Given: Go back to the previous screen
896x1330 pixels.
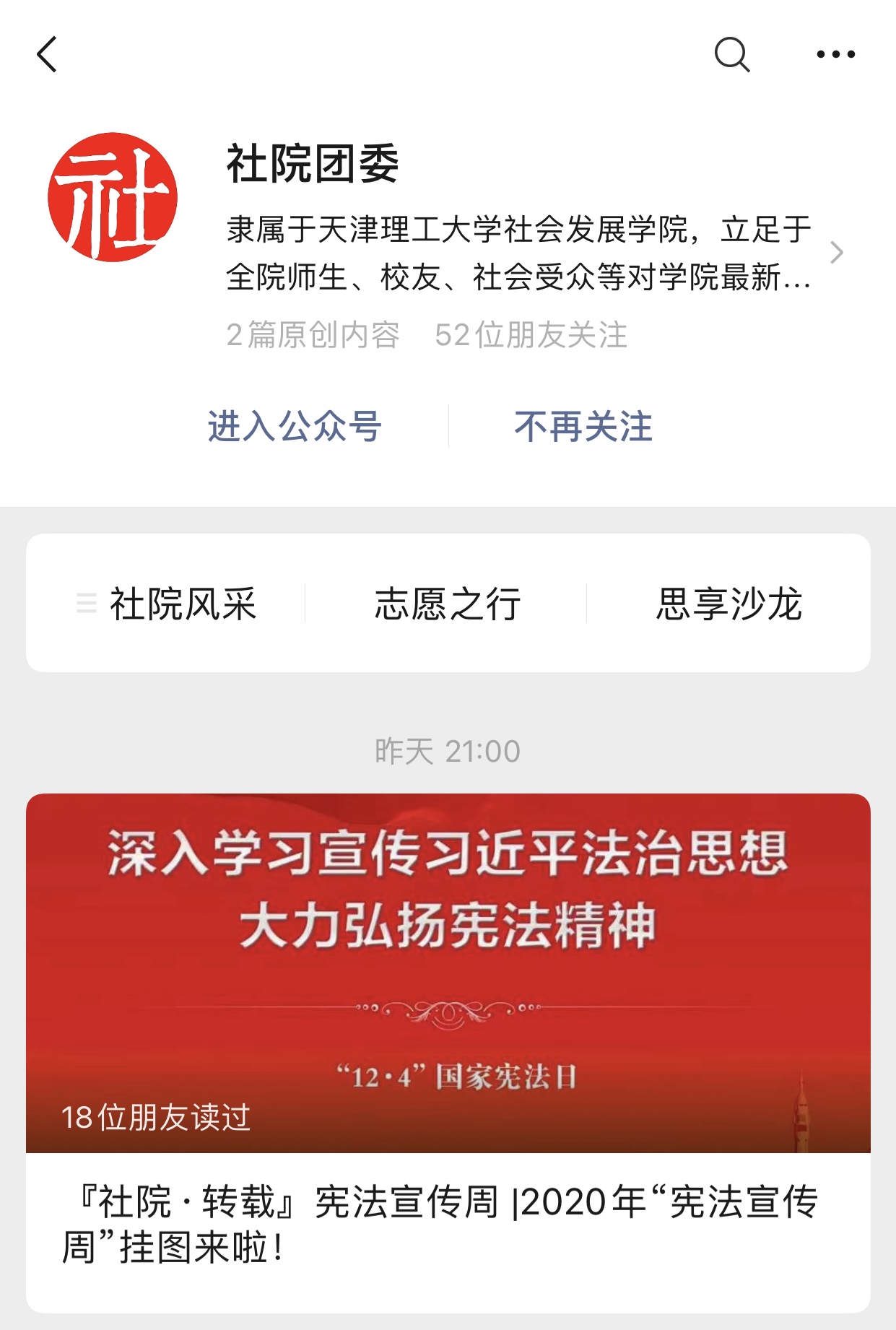Looking at the screenshot, I should (x=47, y=55).
